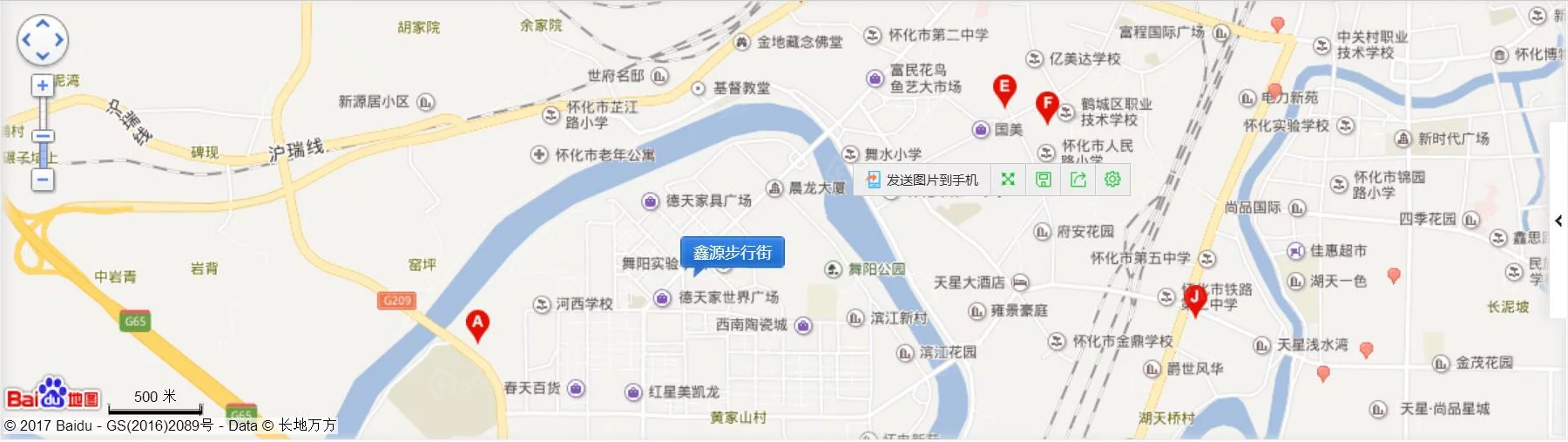Image resolution: width=1568 pixels, height=442 pixels.
Task: Open red marker A on the map
Action: [x=476, y=324]
